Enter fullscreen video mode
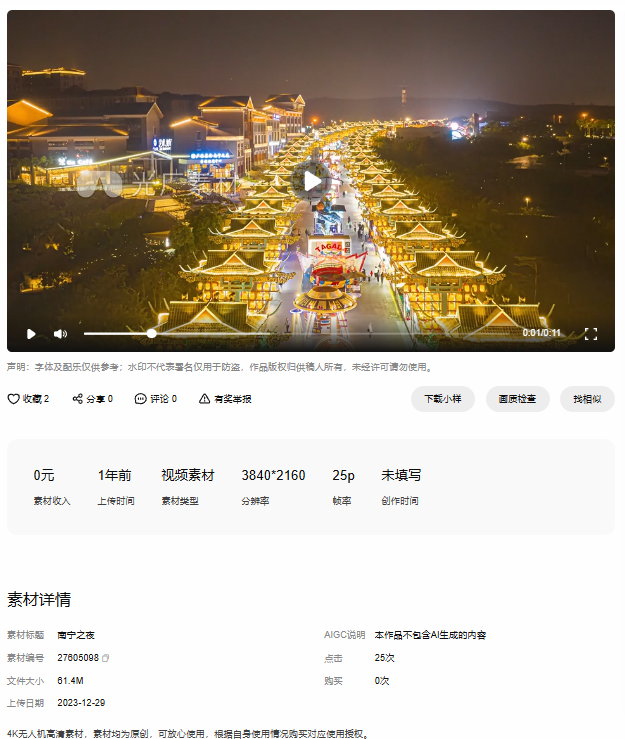Viewport: 625px width, 739px height. (x=590, y=334)
